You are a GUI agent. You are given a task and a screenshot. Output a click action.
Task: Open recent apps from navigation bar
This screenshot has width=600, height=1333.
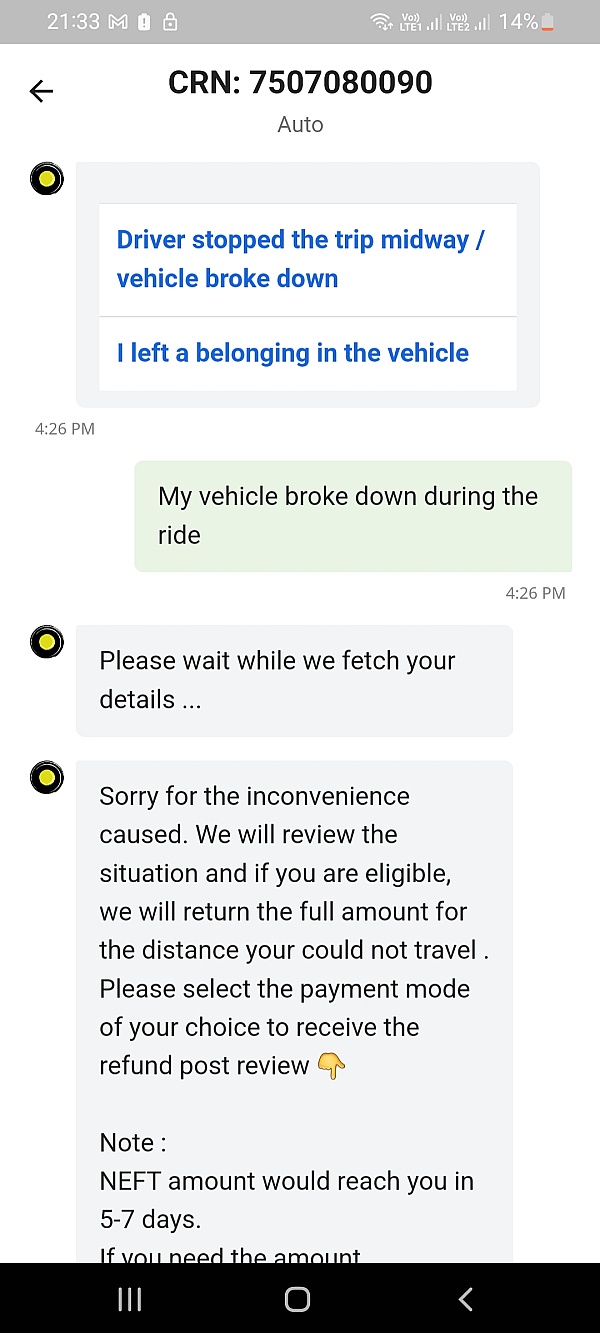point(130,1298)
